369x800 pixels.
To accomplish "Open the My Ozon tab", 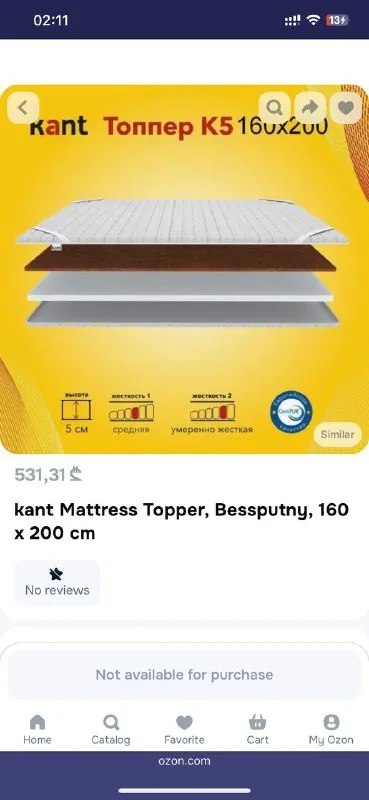I will (331, 730).
